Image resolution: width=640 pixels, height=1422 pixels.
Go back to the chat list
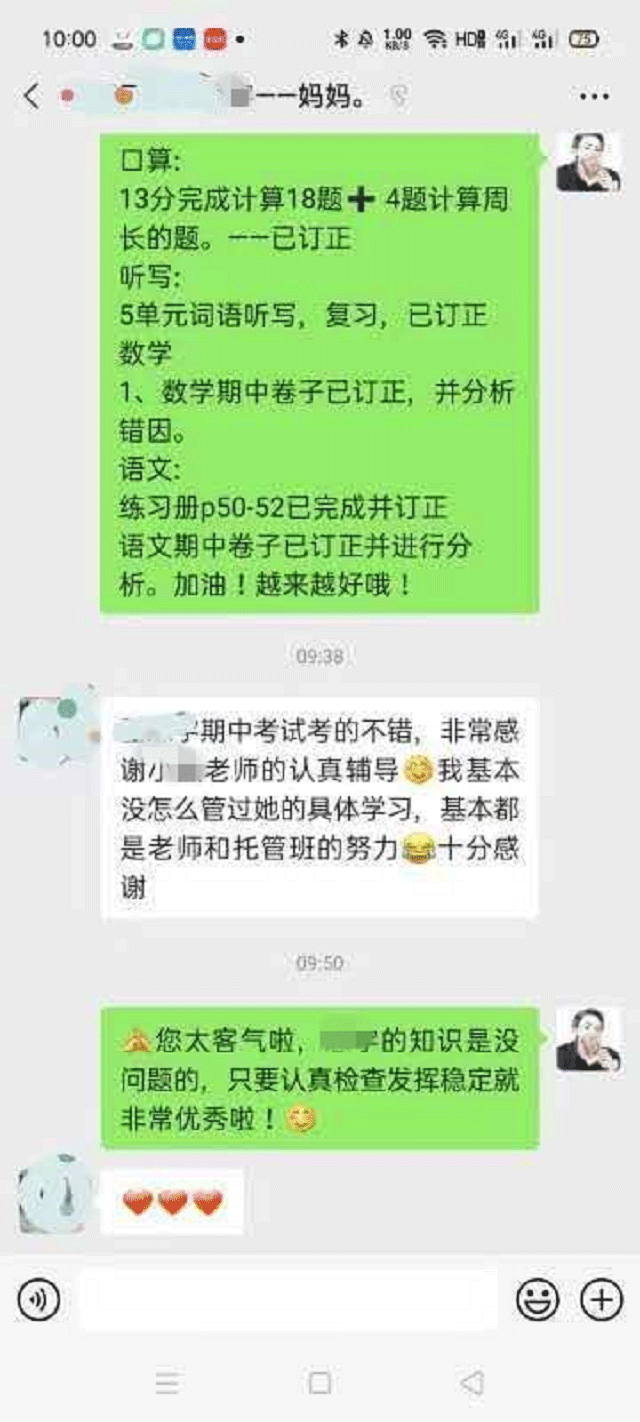click(x=32, y=97)
